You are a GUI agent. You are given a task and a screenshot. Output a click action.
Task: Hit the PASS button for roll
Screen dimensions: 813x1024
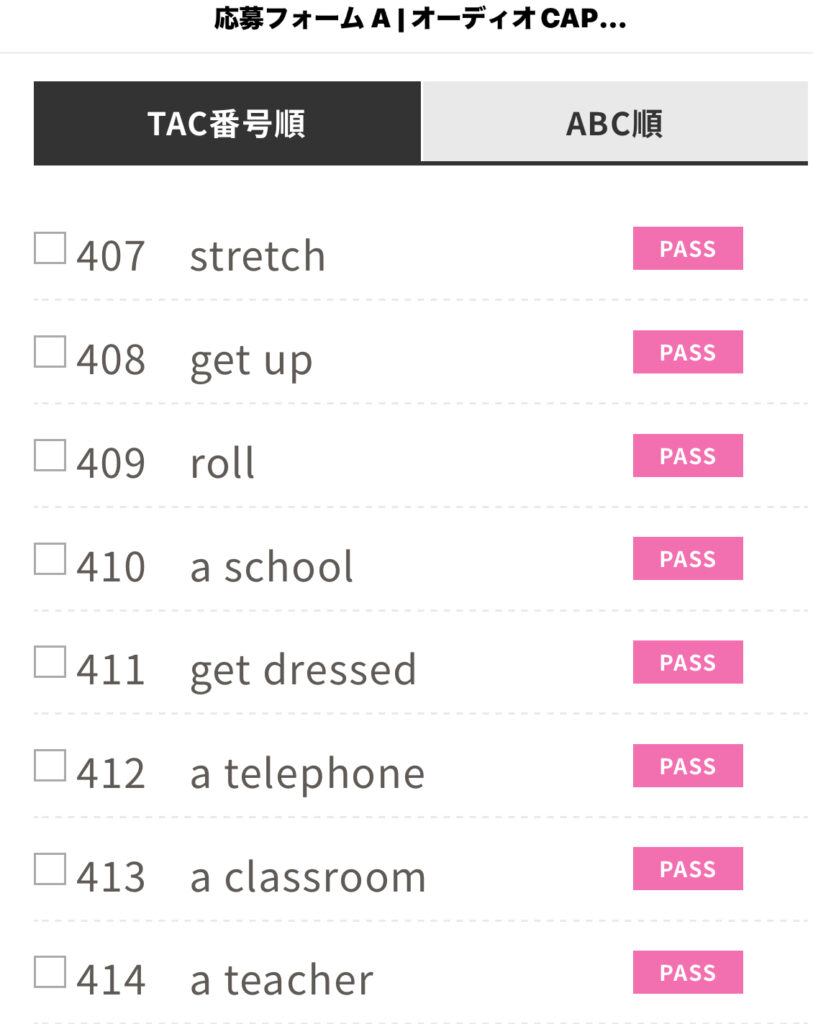[687, 455]
